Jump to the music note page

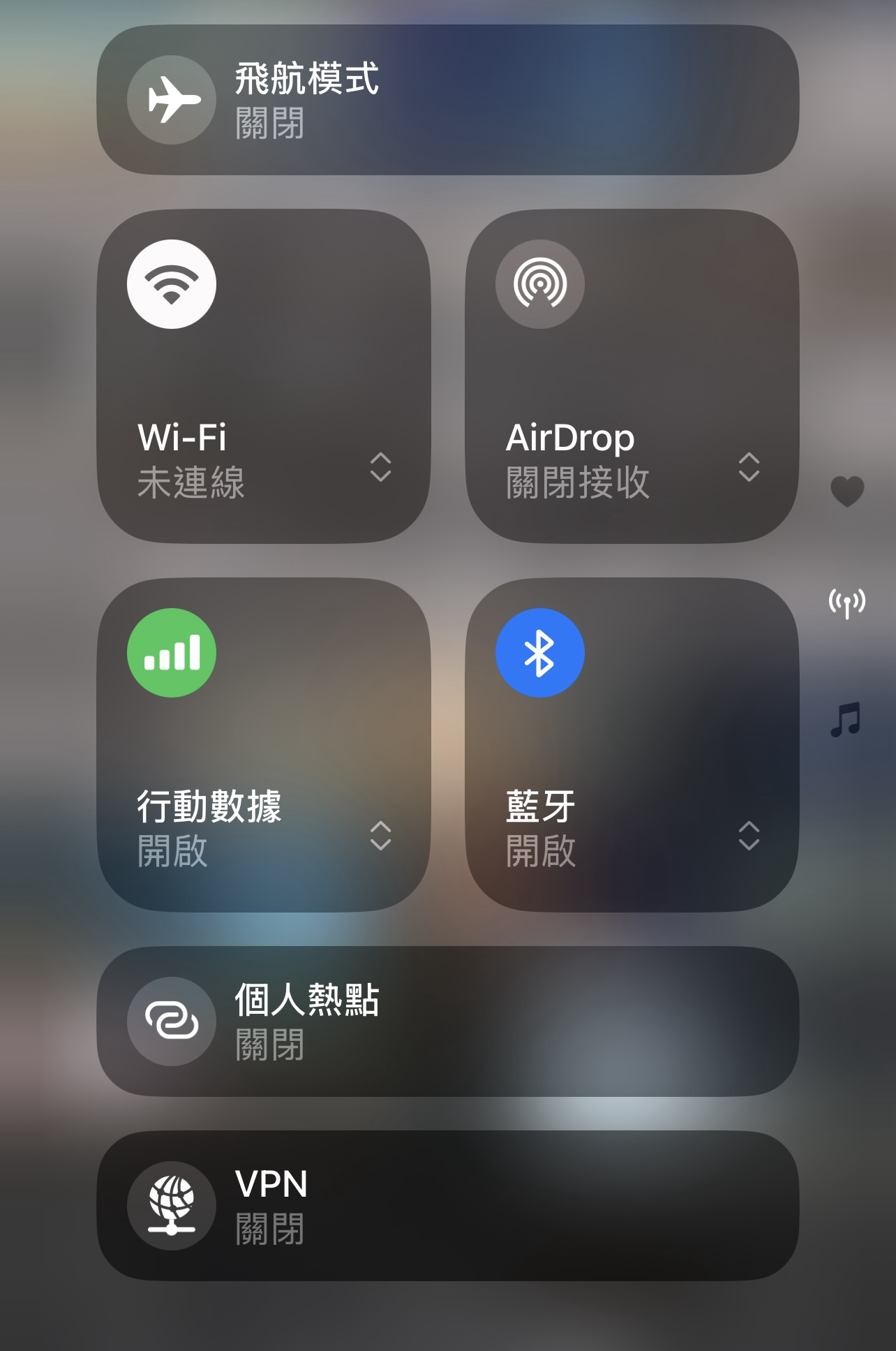point(846,719)
